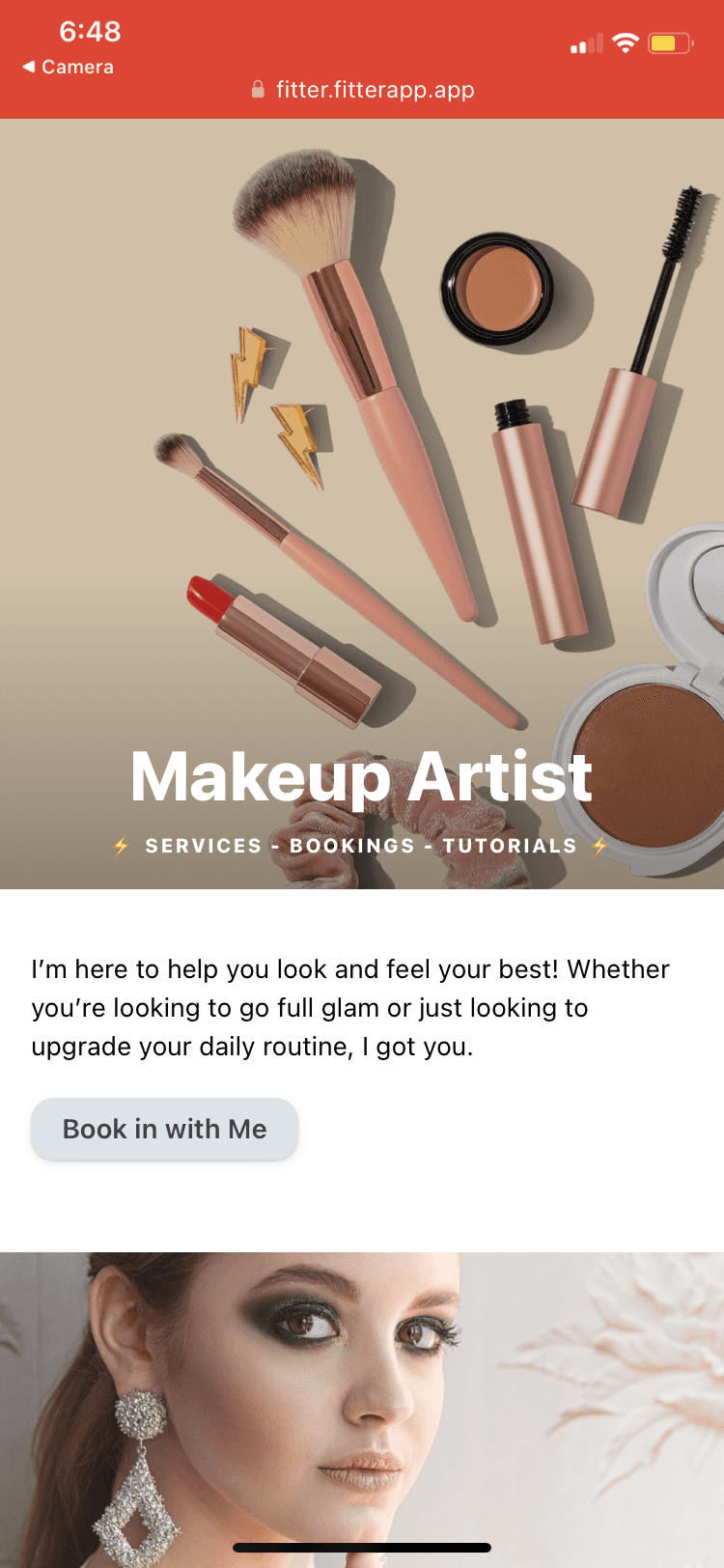Tap the fitter.fitterapp.app address bar
Viewport: 724px width, 1568px height.
coord(363,90)
